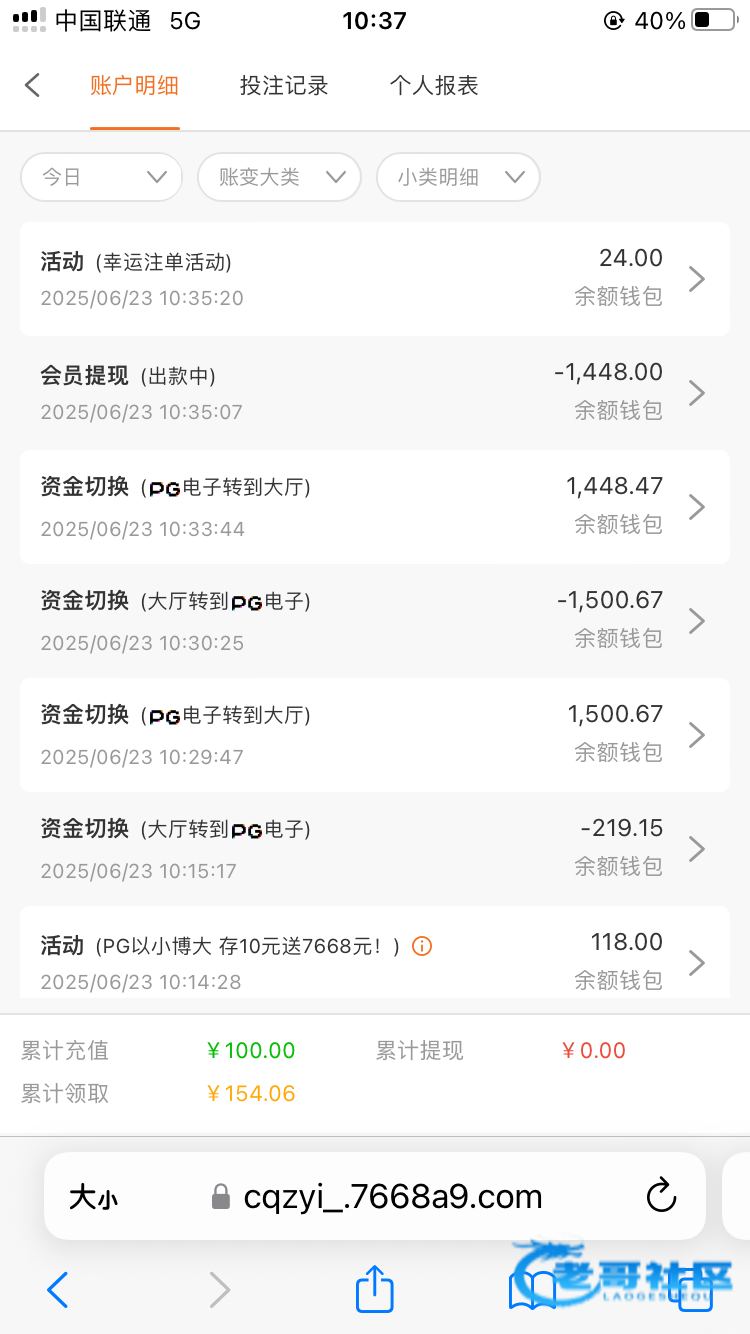
Task: Expand the 小类明细 filter dropdown
Action: point(458,177)
